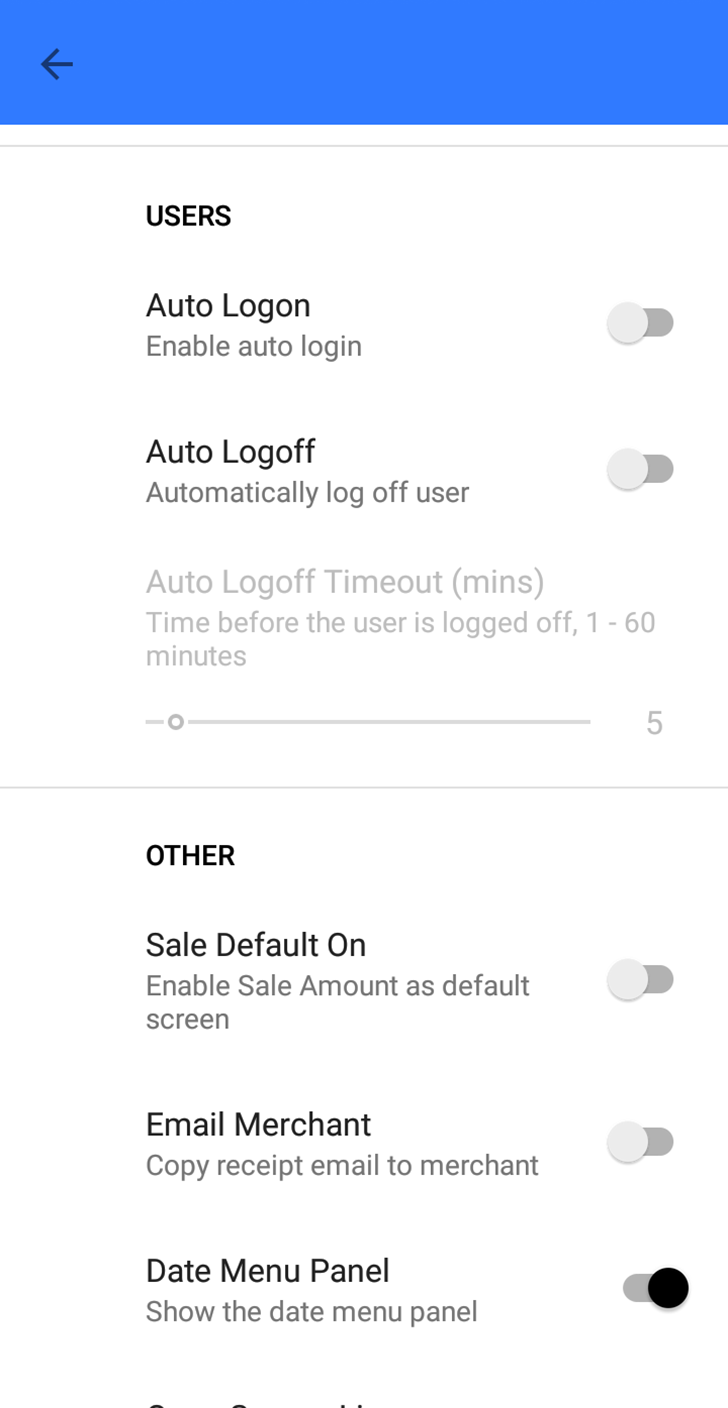Disable the Date Menu Panel switch
The height and width of the screenshot is (1408, 728).
coord(655,1288)
